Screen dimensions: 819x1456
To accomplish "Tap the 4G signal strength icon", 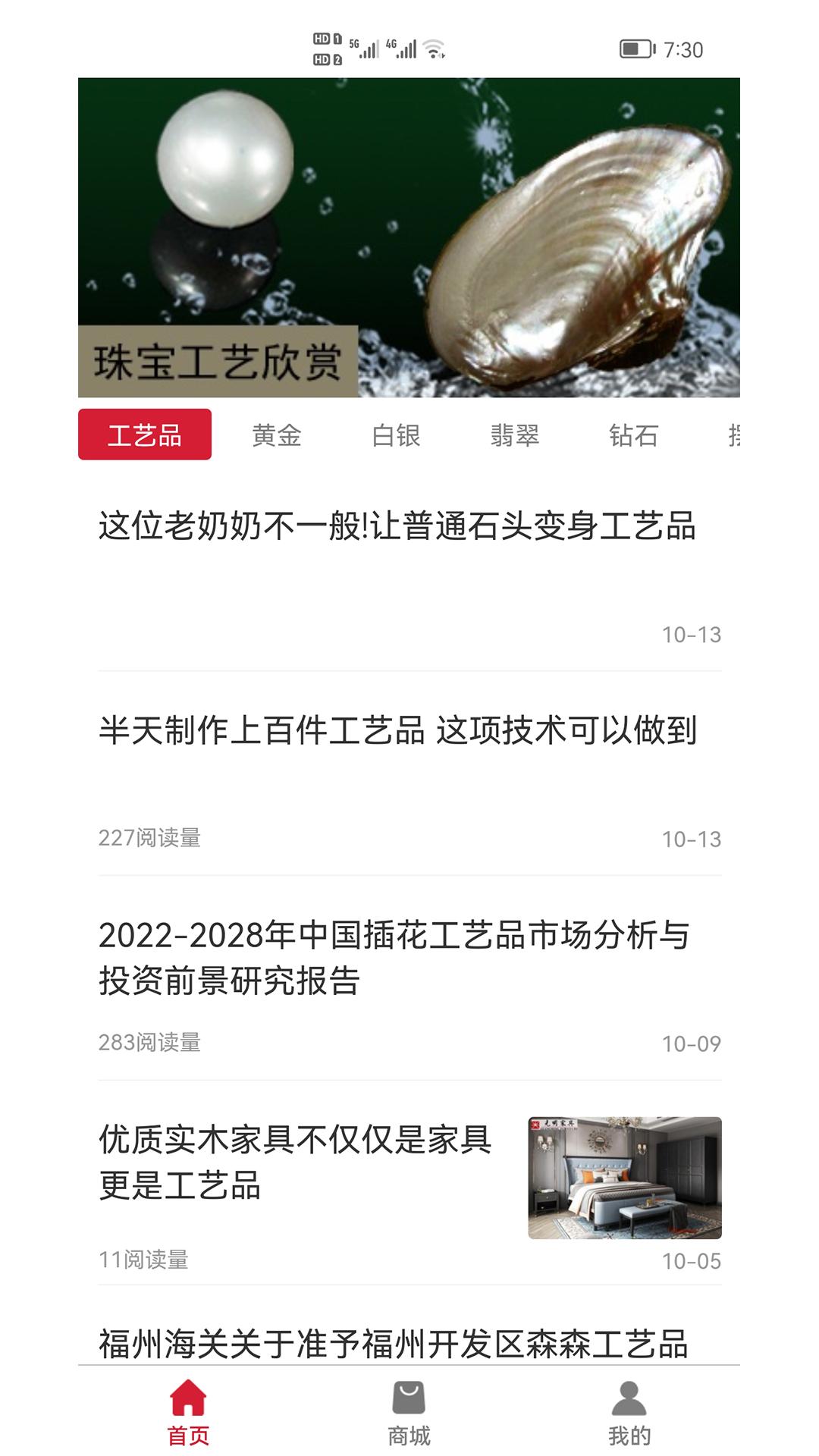I will [x=405, y=47].
